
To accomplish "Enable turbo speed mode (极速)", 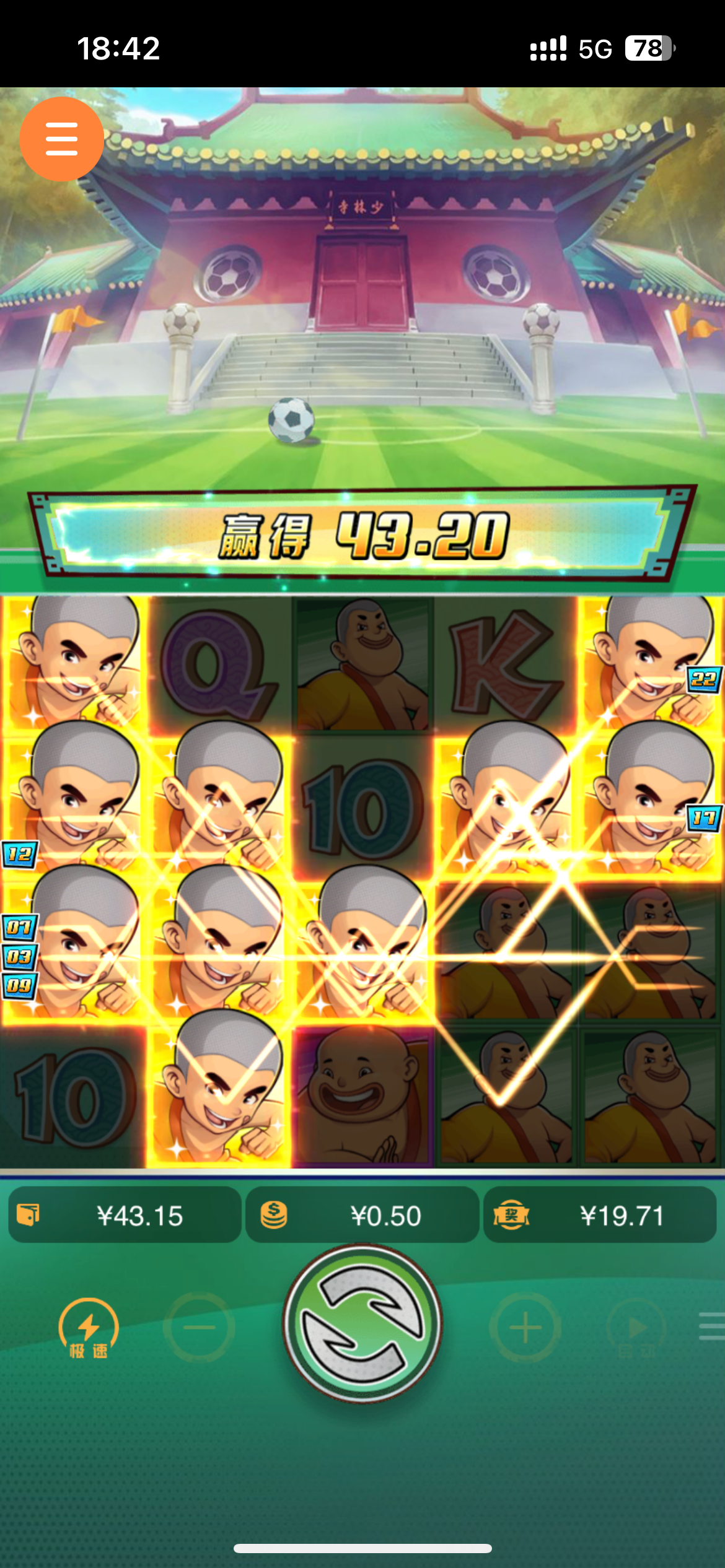I will coord(89,1328).
